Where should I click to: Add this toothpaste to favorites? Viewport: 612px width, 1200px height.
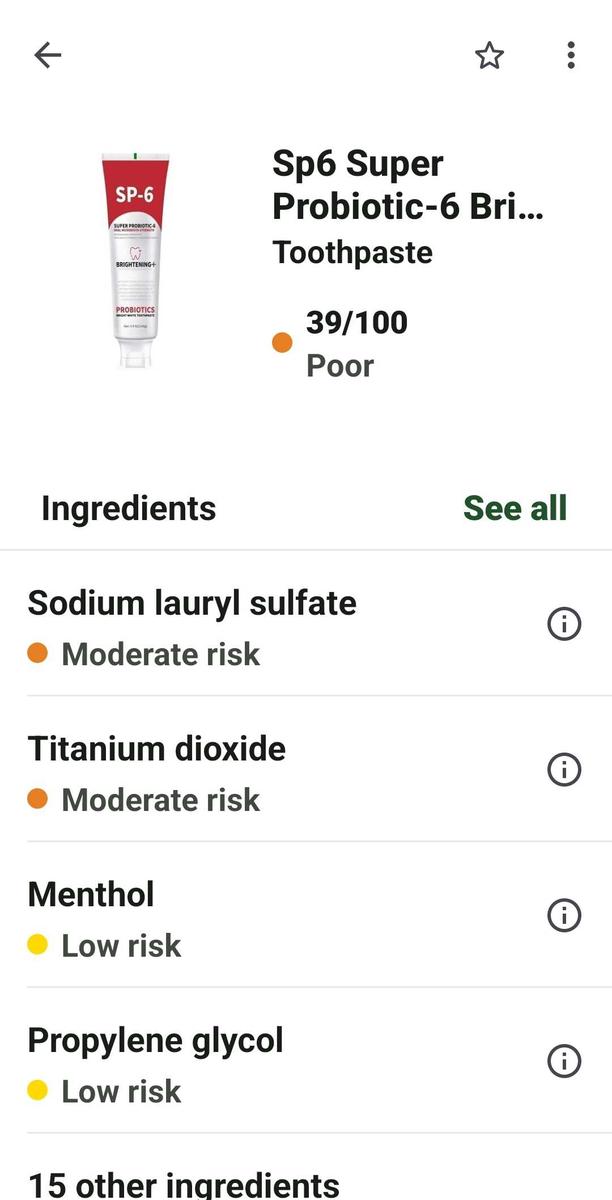[489, 56]
